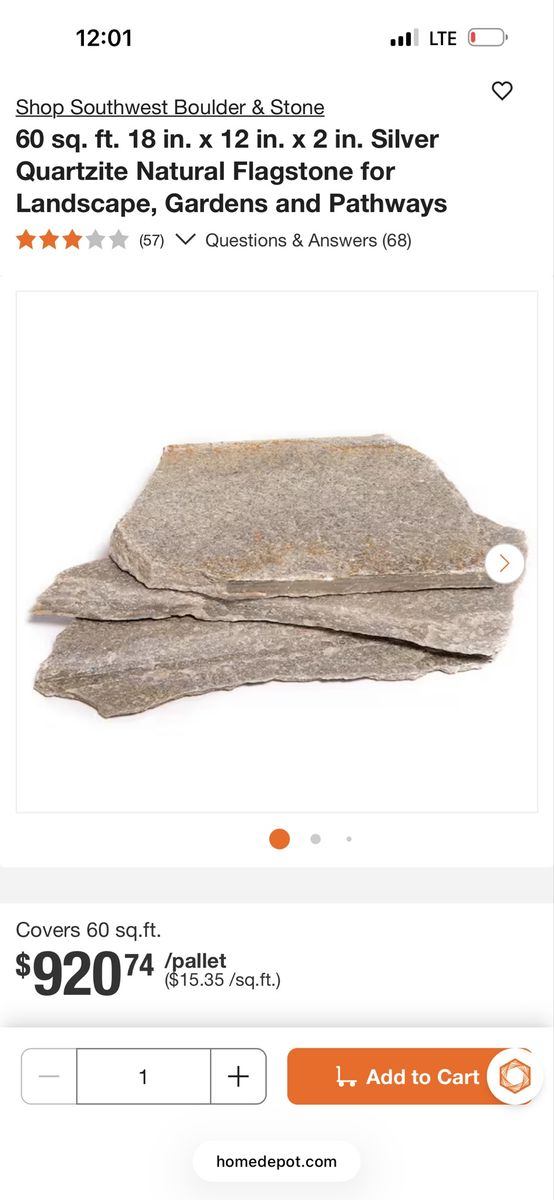Show next product image with arrow
This screenshot has height=1200, width=554.
[x=504, y=564]
